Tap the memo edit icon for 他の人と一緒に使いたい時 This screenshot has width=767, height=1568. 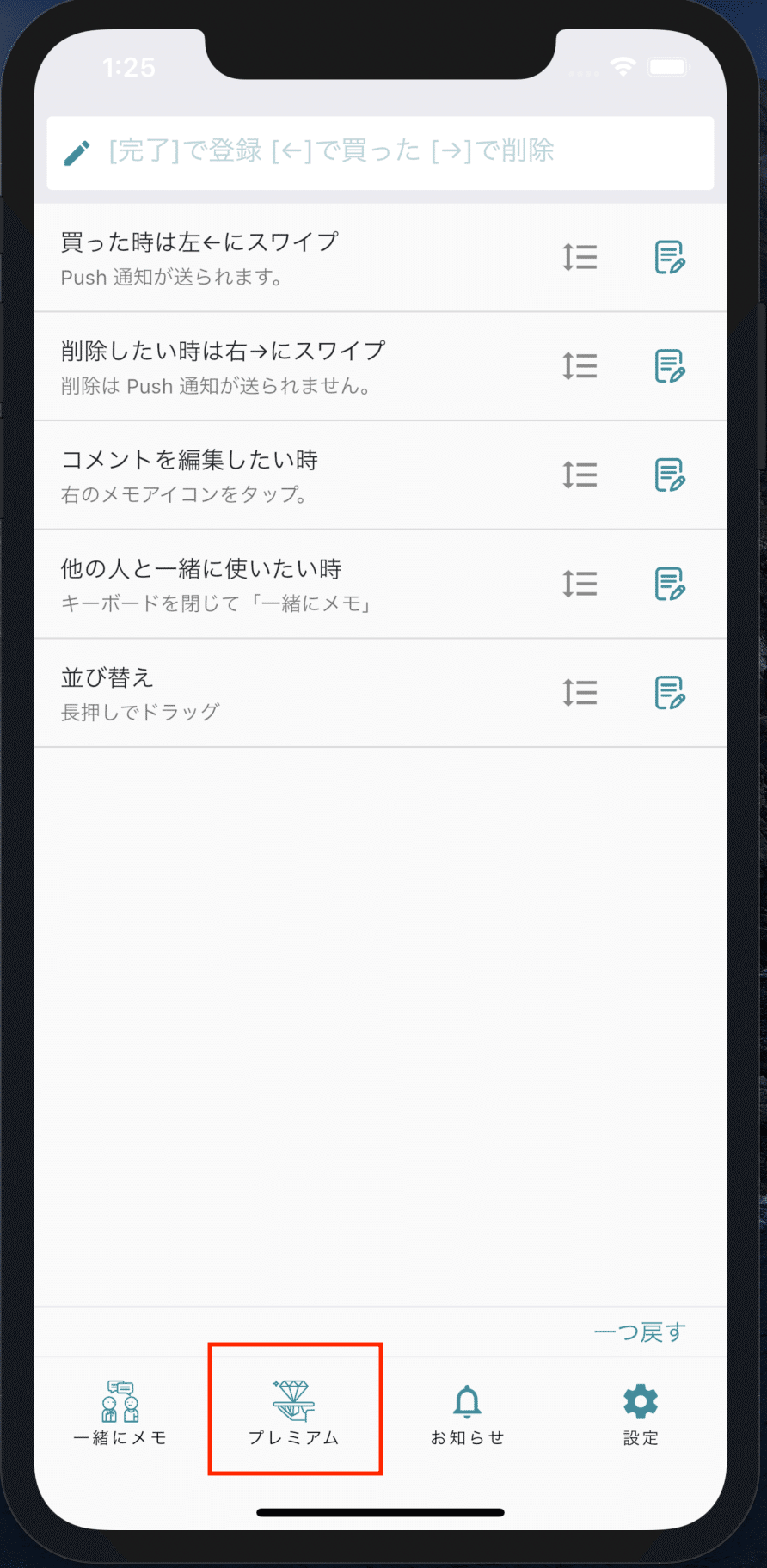point(671,584)
